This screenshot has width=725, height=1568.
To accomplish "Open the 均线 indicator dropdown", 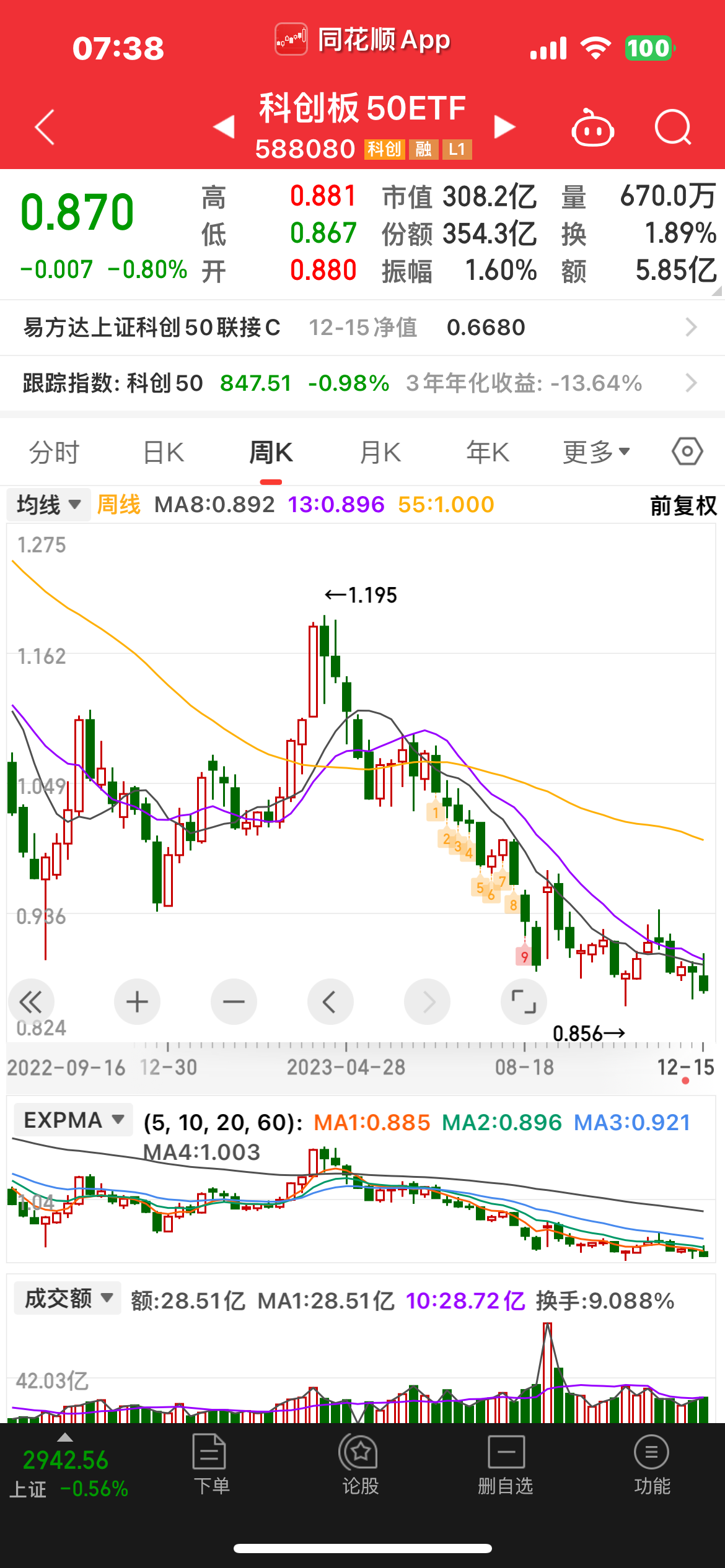I will coord(48,504).
